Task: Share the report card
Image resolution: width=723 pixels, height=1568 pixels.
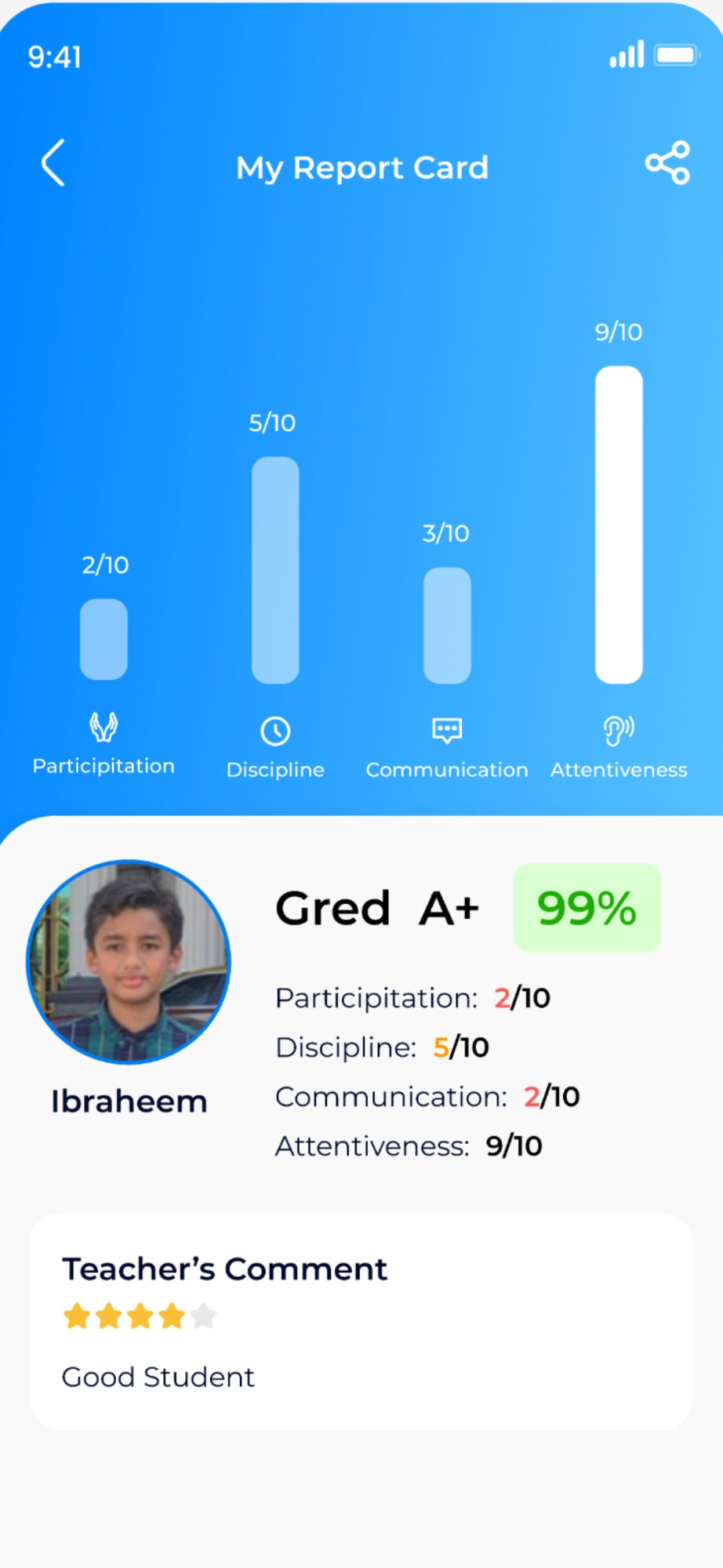Action: (667, 163)
